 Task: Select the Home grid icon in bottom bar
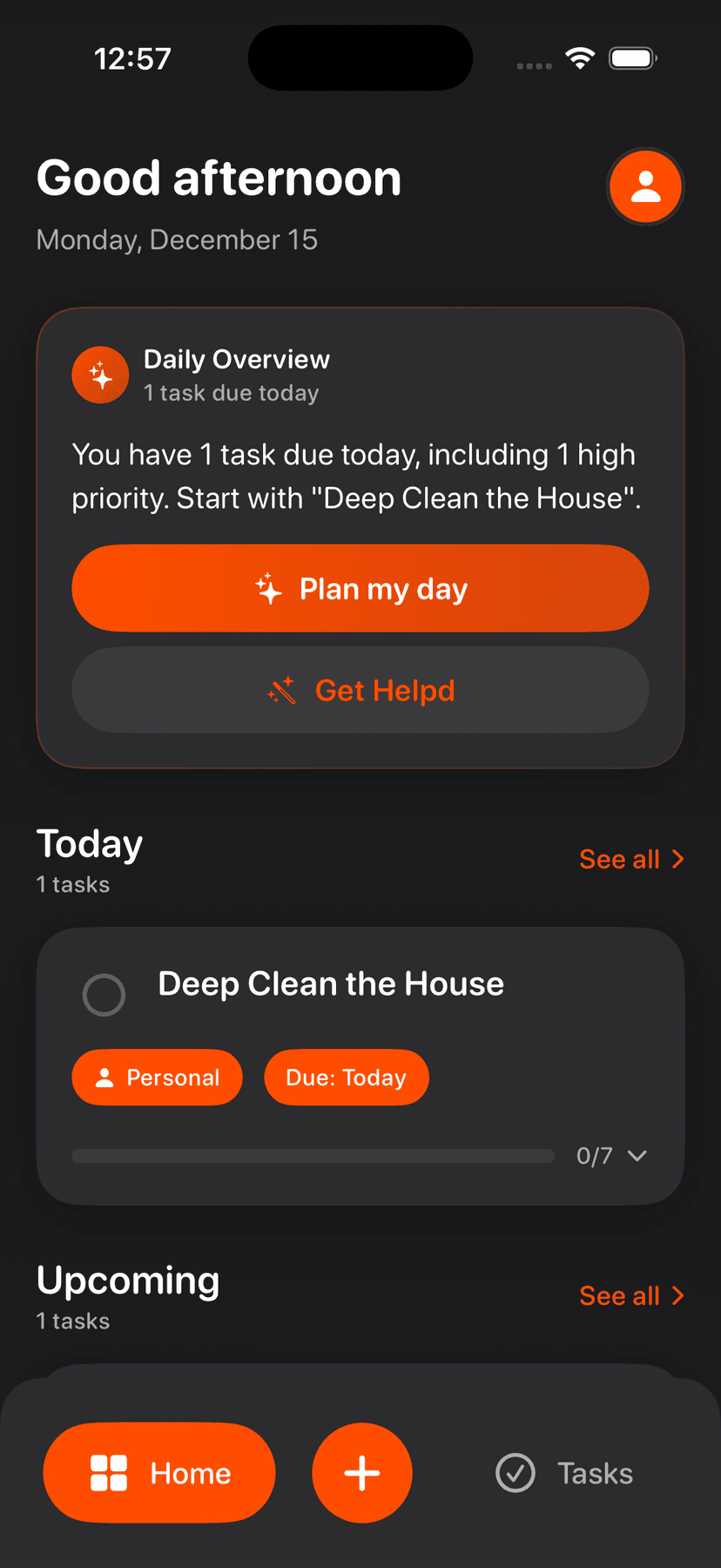108,1472
